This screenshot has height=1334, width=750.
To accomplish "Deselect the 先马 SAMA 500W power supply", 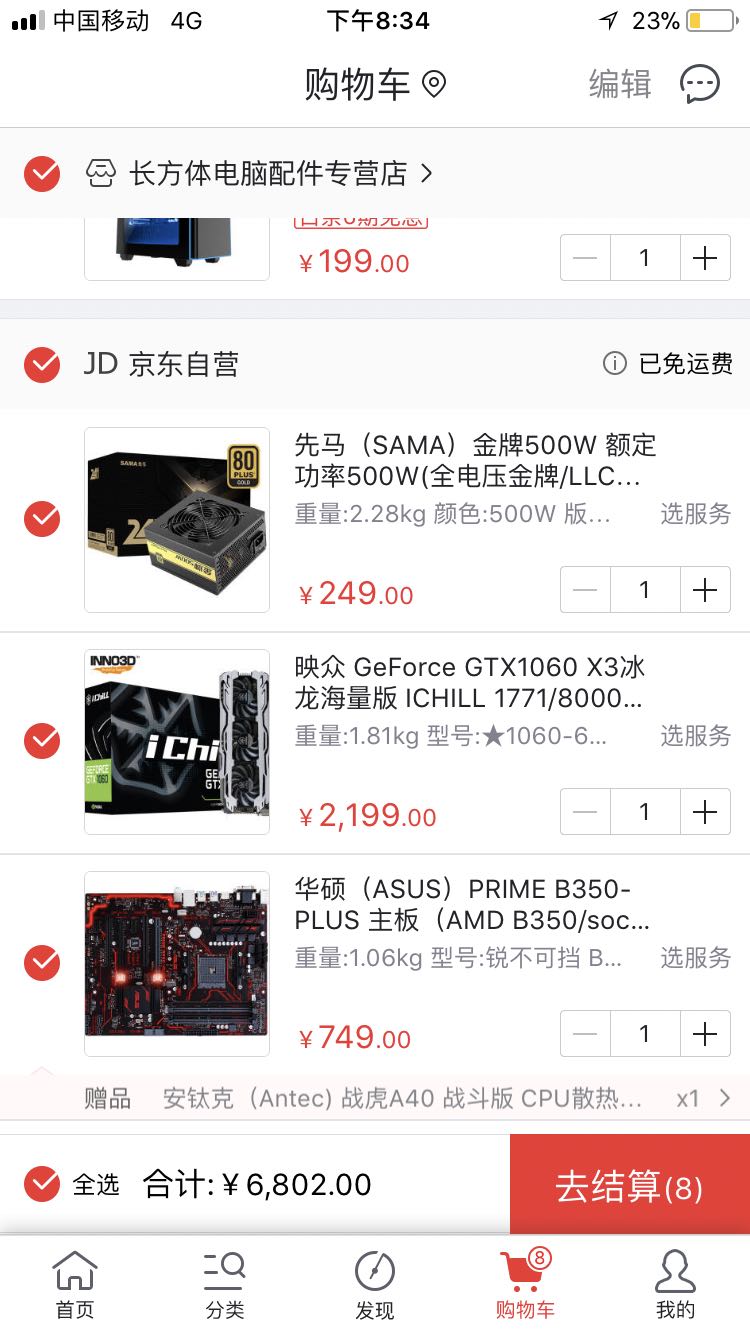I will [42, 518].
